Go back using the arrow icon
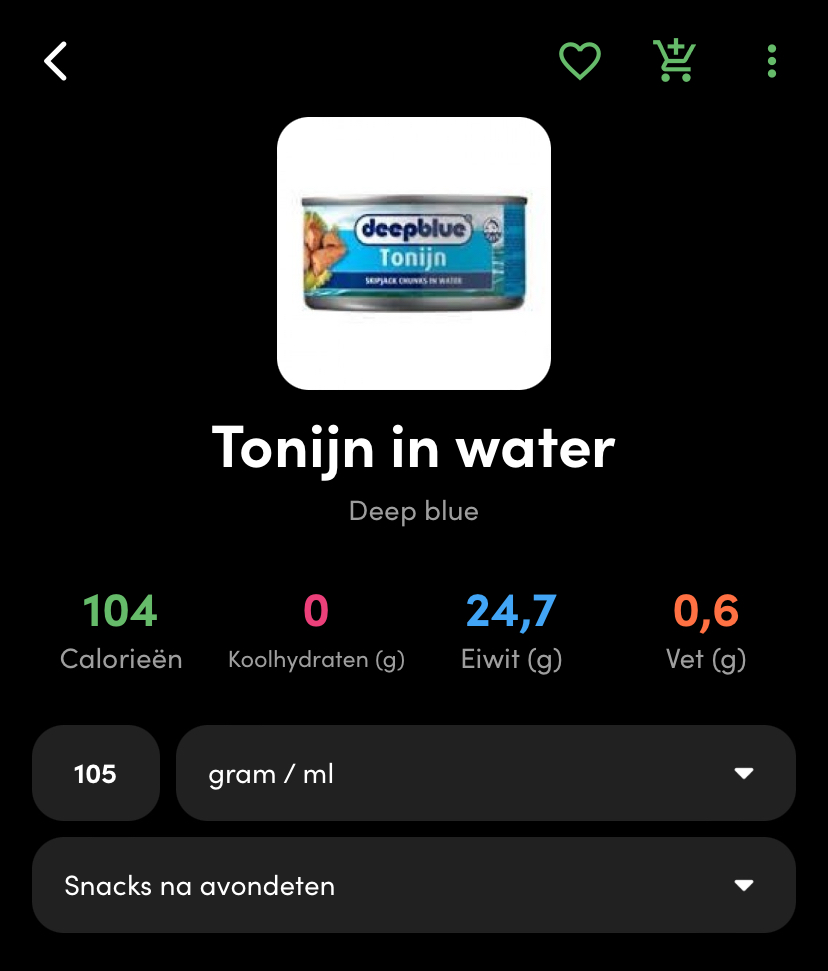The height and width of the screenshot is (971, 828). 56,61
